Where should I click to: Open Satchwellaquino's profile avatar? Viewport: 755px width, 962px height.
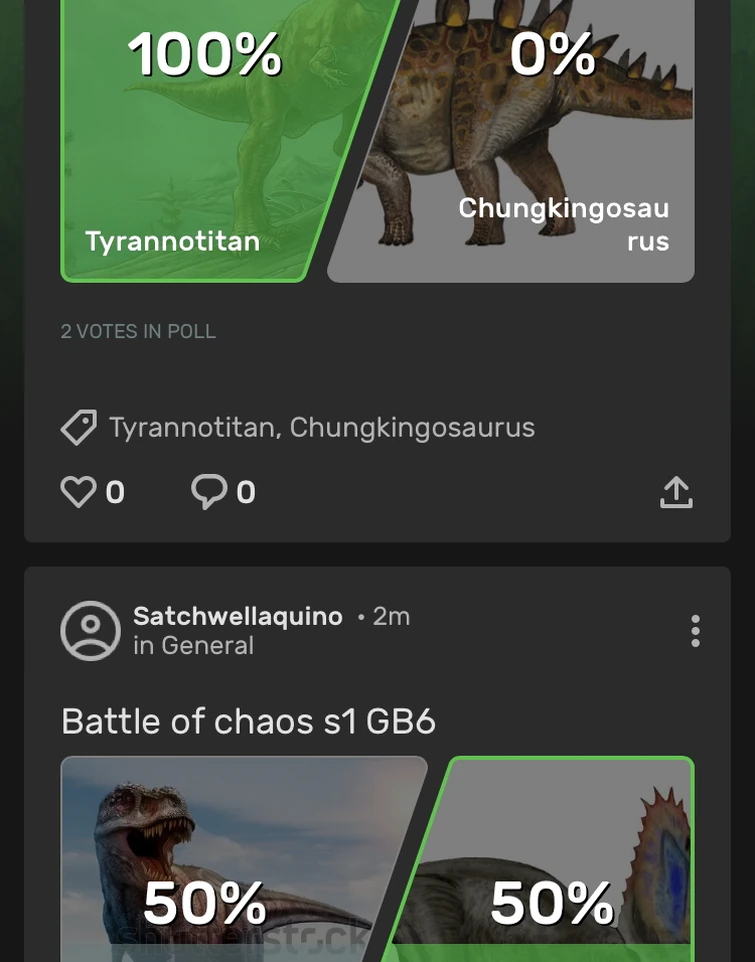pyautogui.click(x=90, y=630)
